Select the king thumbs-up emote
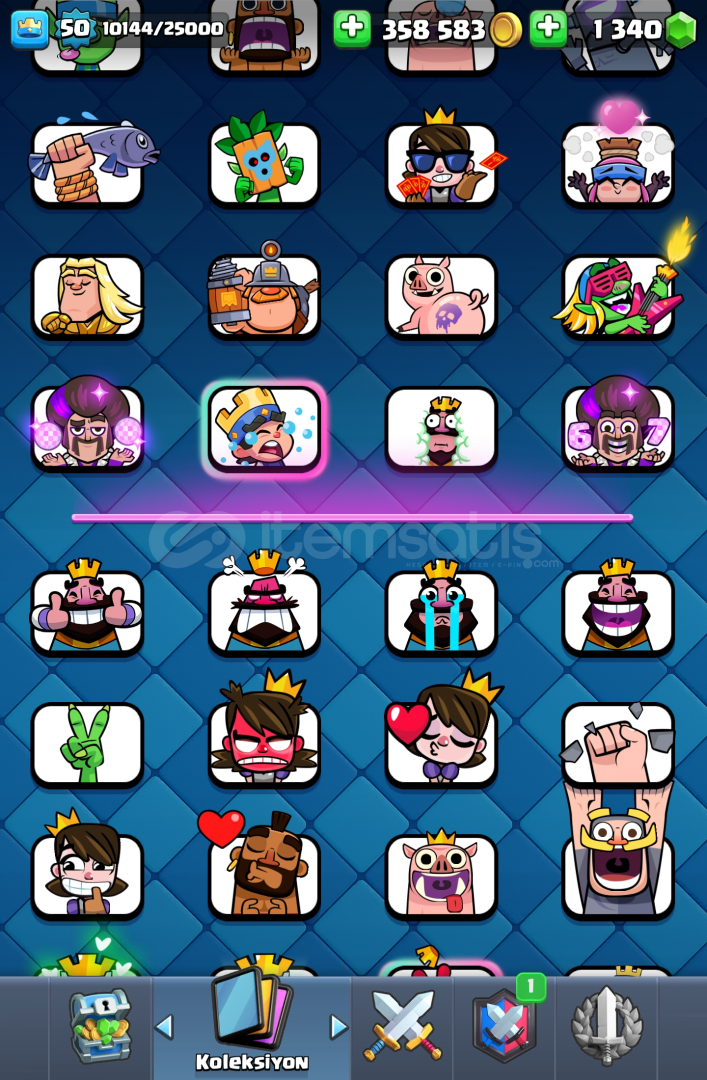Image resolution: width=707 pixels, height=1080 pixels. coord(88,611)
